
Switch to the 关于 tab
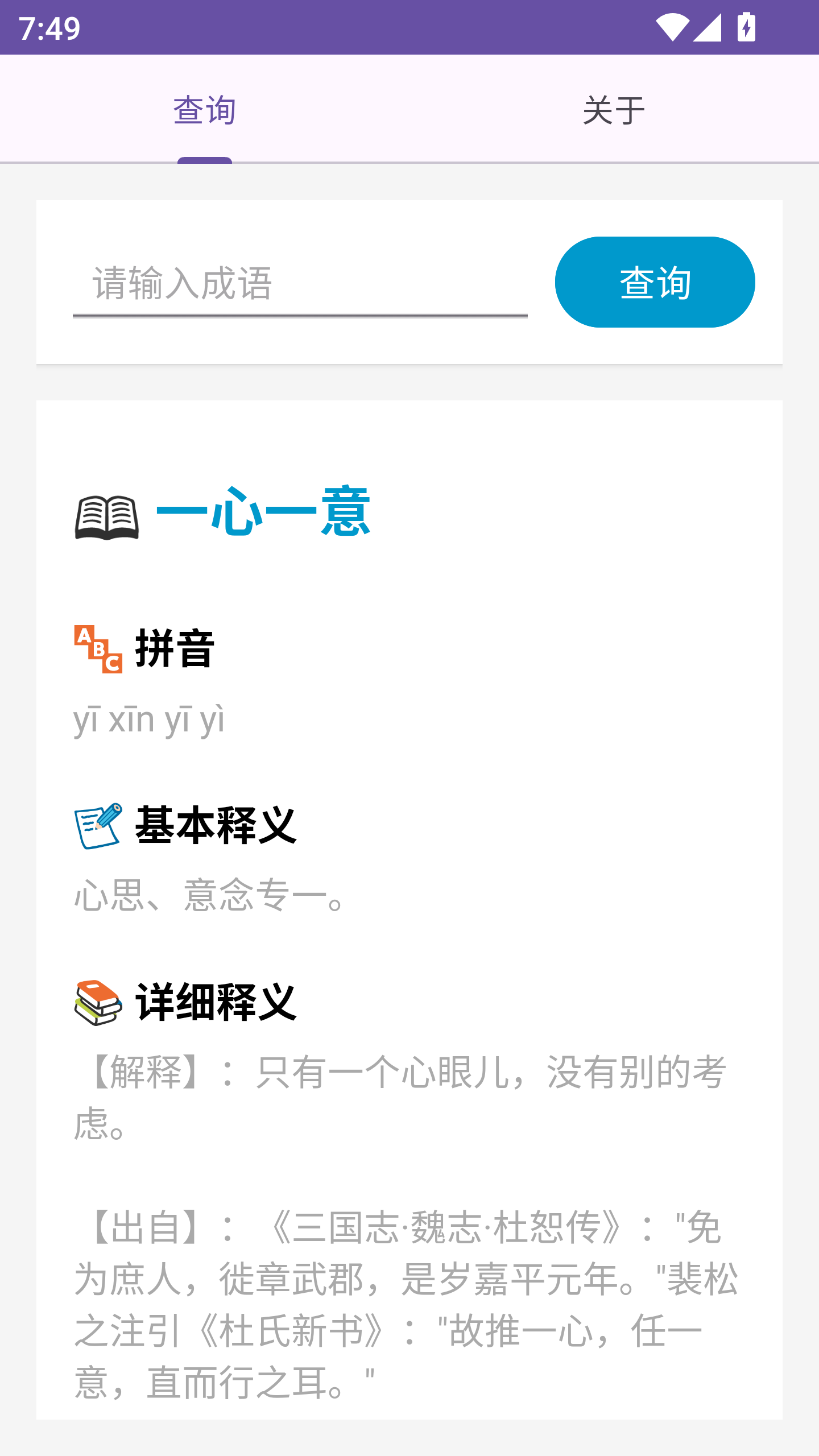tap(612, 109)
